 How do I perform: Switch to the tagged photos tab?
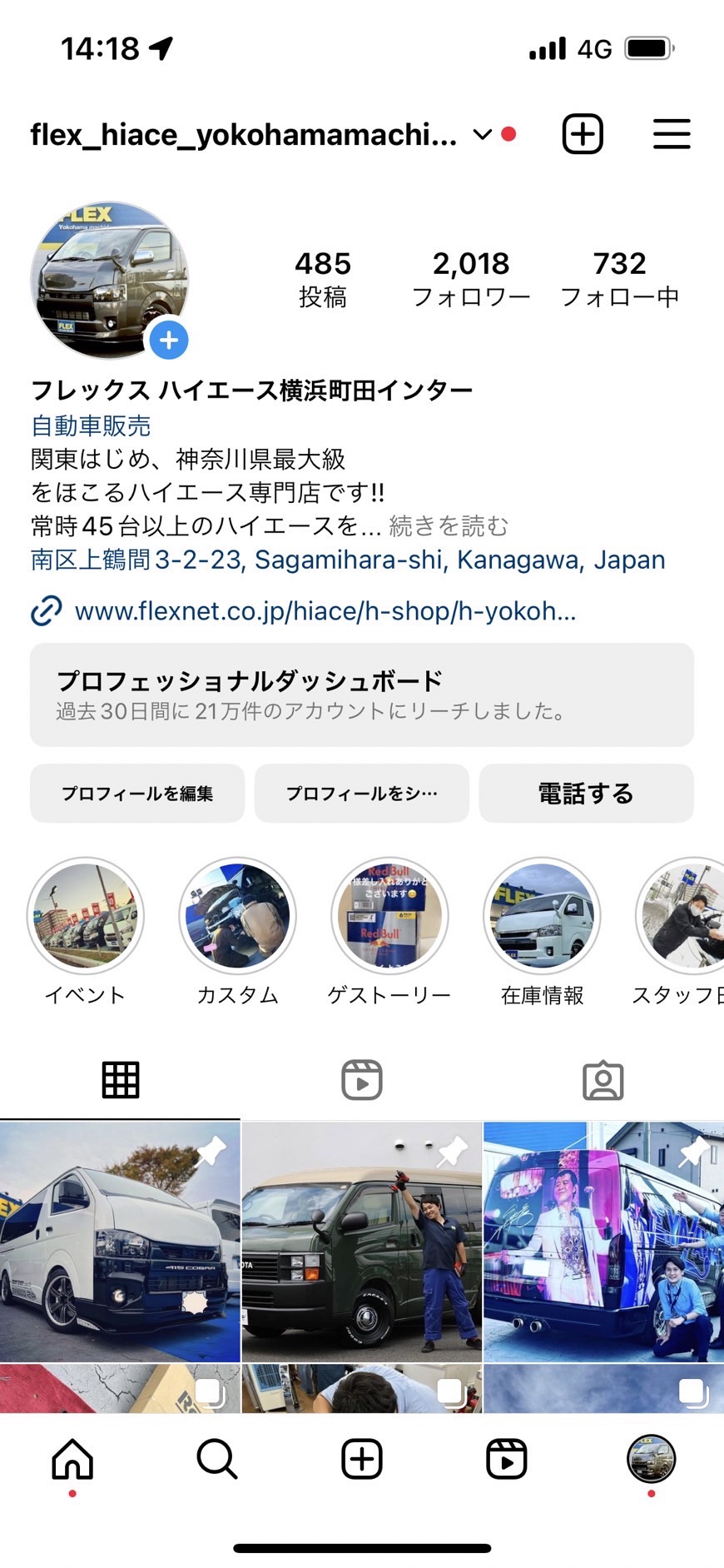pyautogui.click(x=603, y=1080)
